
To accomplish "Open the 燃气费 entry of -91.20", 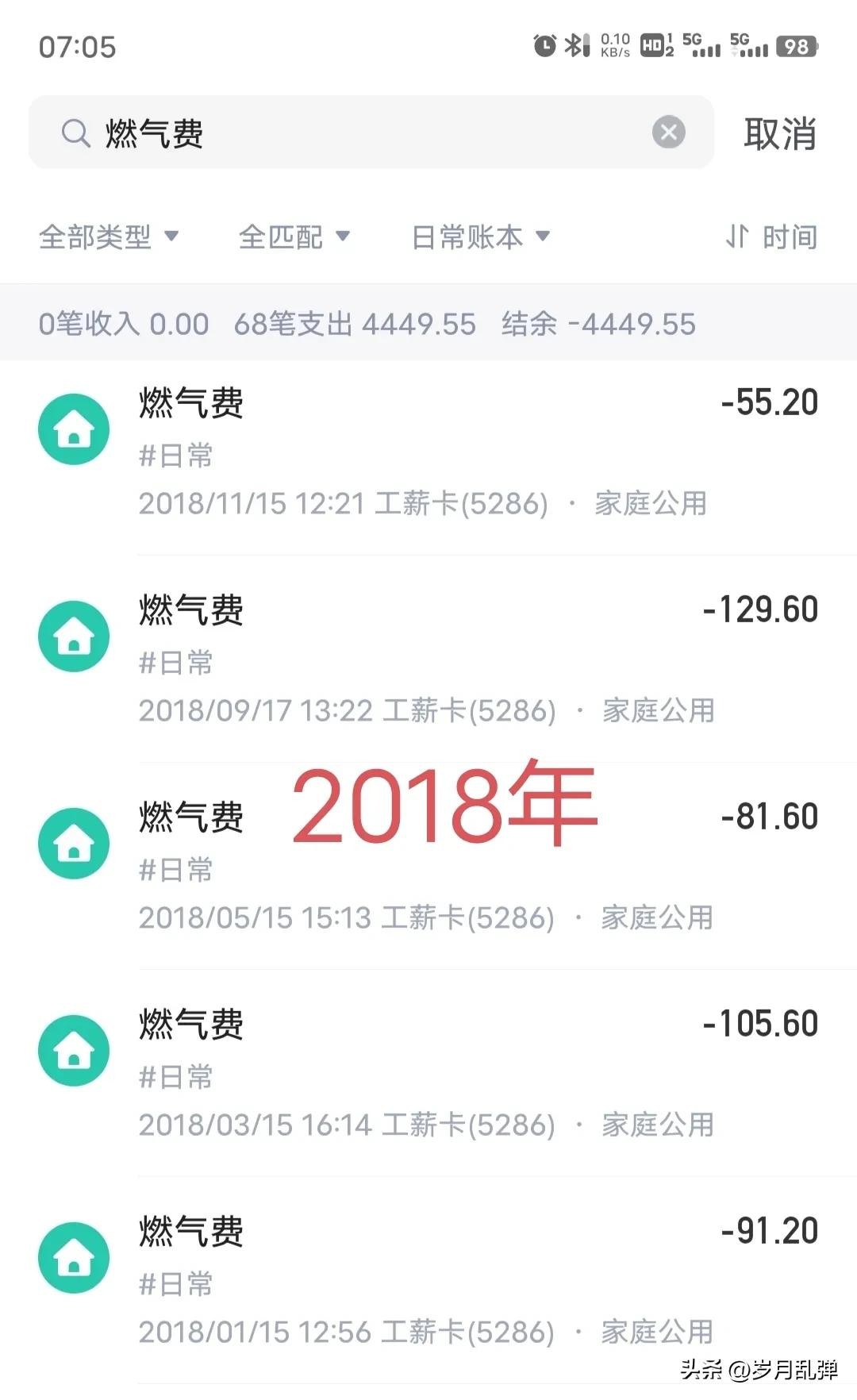I will (x=428, y=1281).
